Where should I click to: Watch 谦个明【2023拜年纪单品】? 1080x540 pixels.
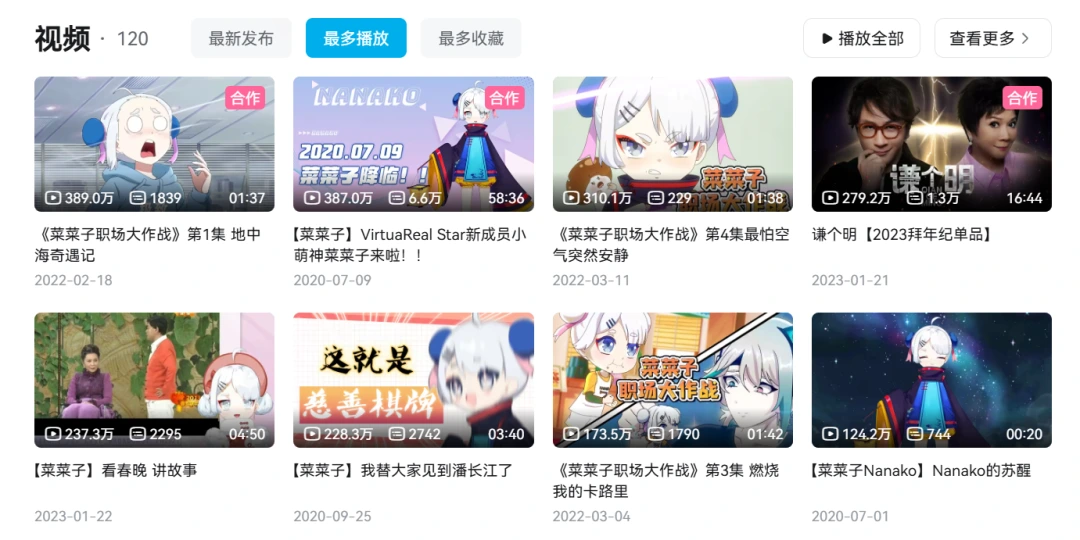(x=931, y=144)
